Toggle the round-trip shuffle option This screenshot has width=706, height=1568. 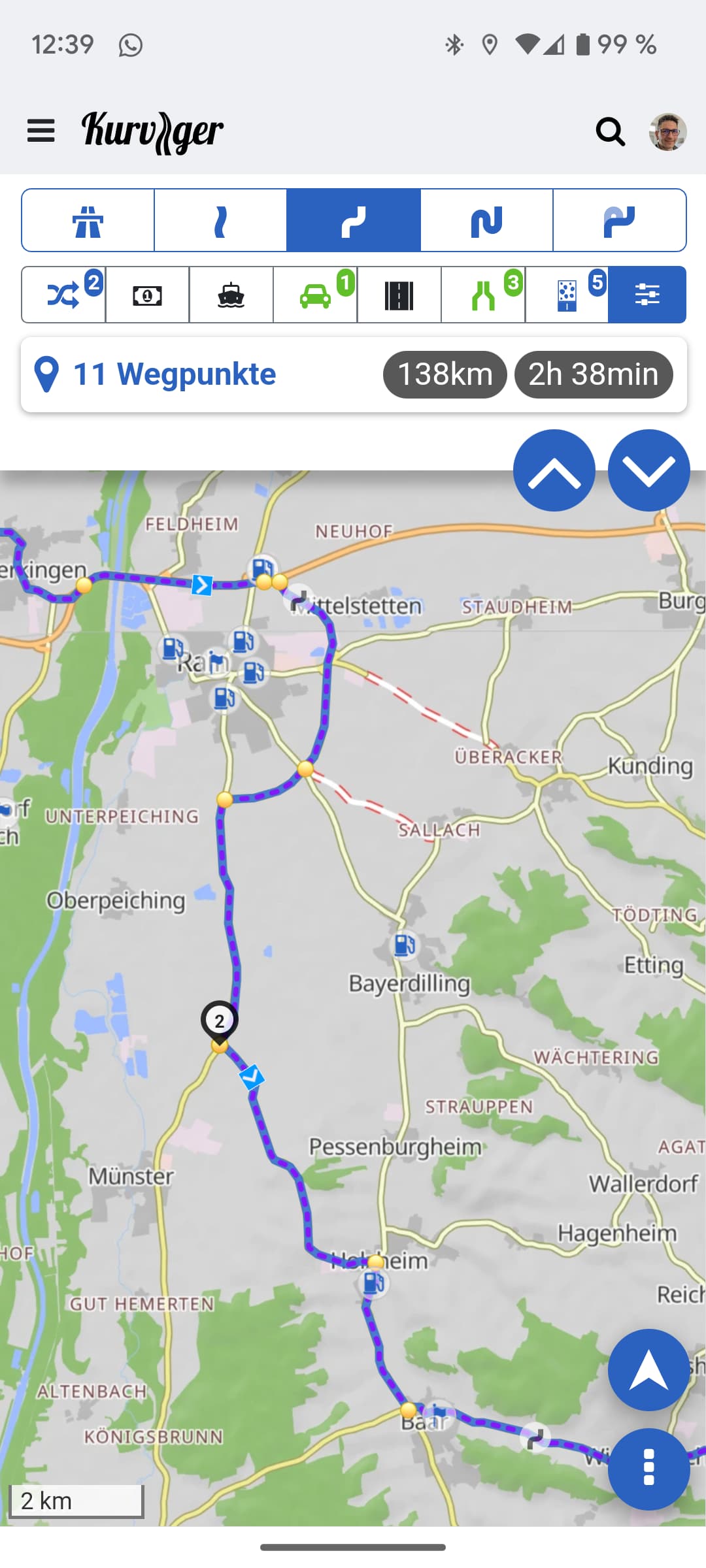(x=63, y=295)
